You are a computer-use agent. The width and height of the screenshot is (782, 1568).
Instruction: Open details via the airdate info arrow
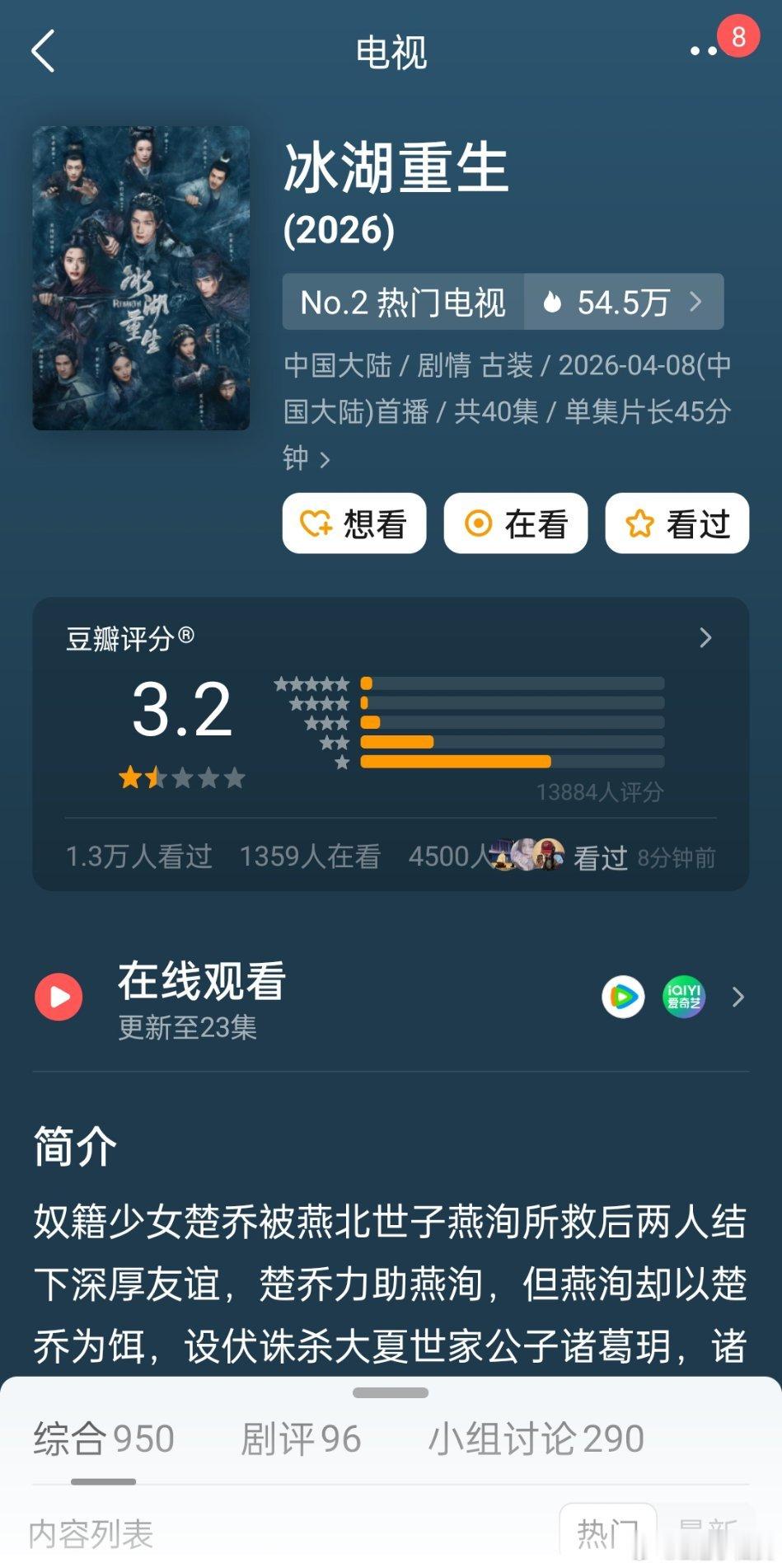326,458
